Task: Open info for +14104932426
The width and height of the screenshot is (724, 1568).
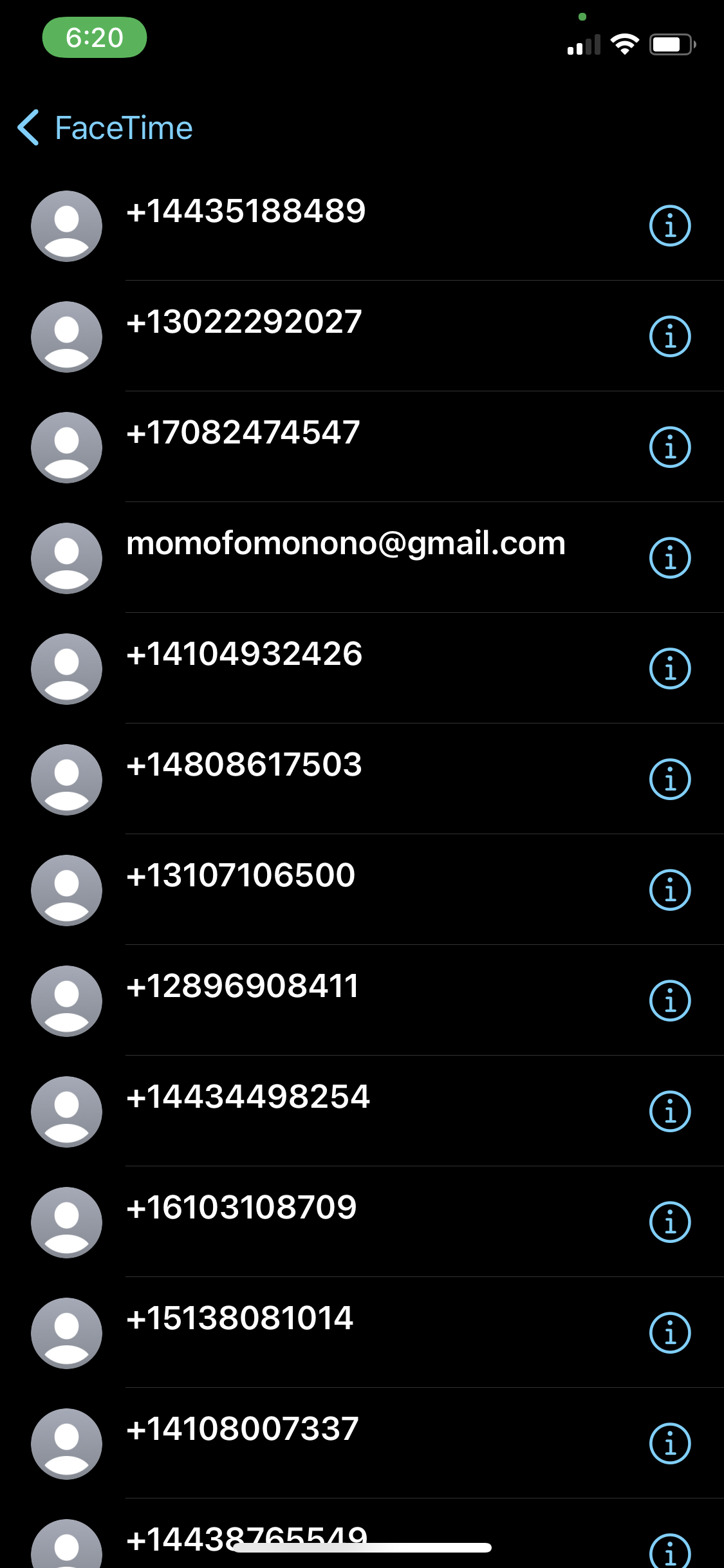Action: pyautogui.click(x=669, y=669)
